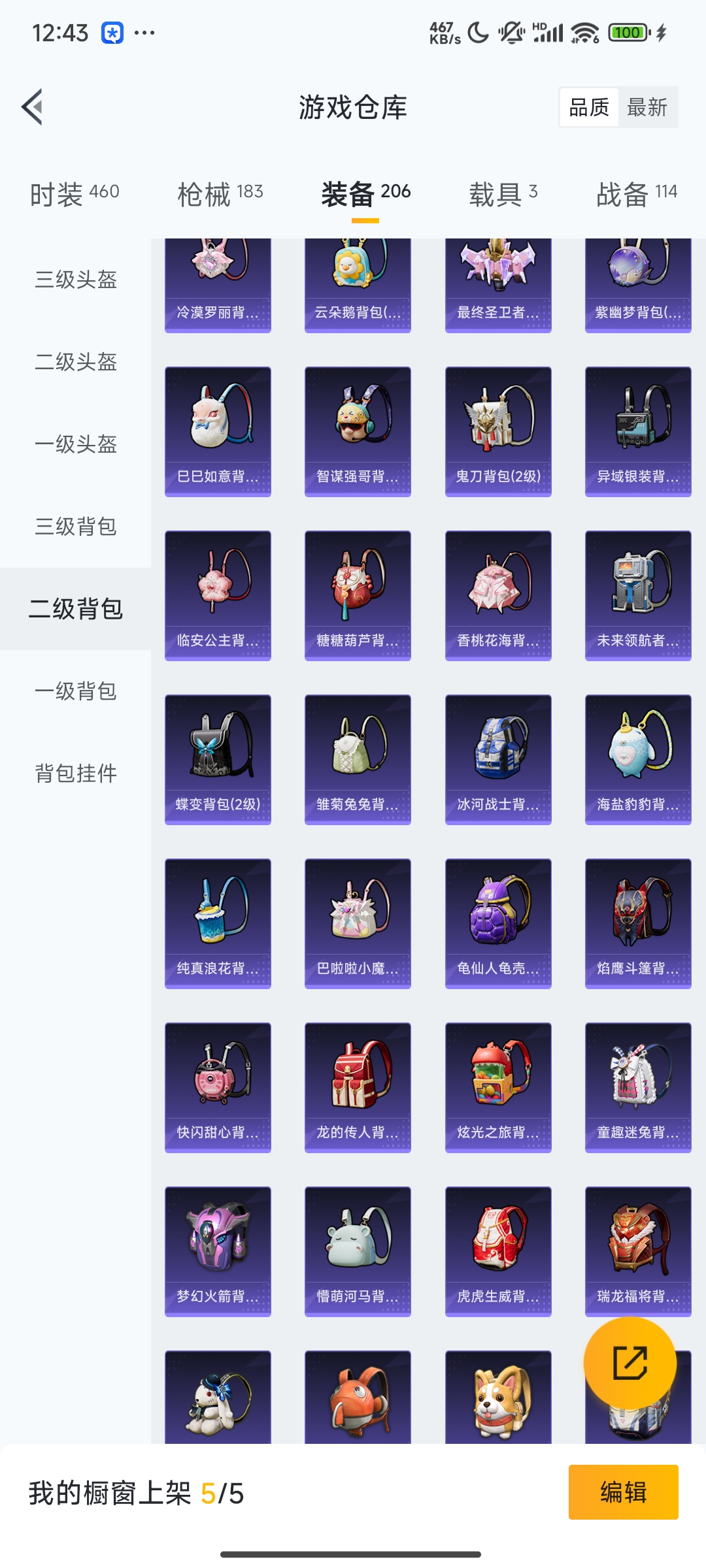706x1568 pixels.
Task: View the 龟仙人龟壳 backpack item
Action: (498, 924)
